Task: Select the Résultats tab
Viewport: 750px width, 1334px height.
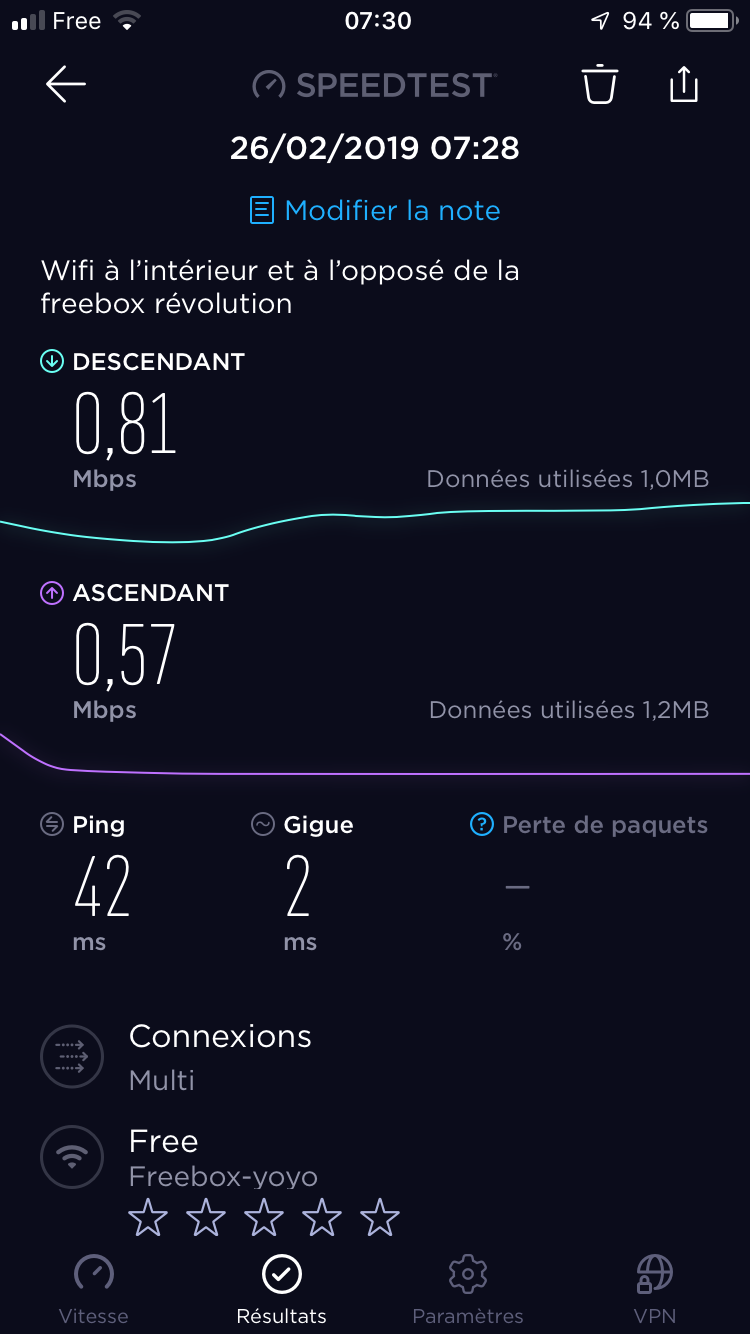Action: coord(281,1288)
